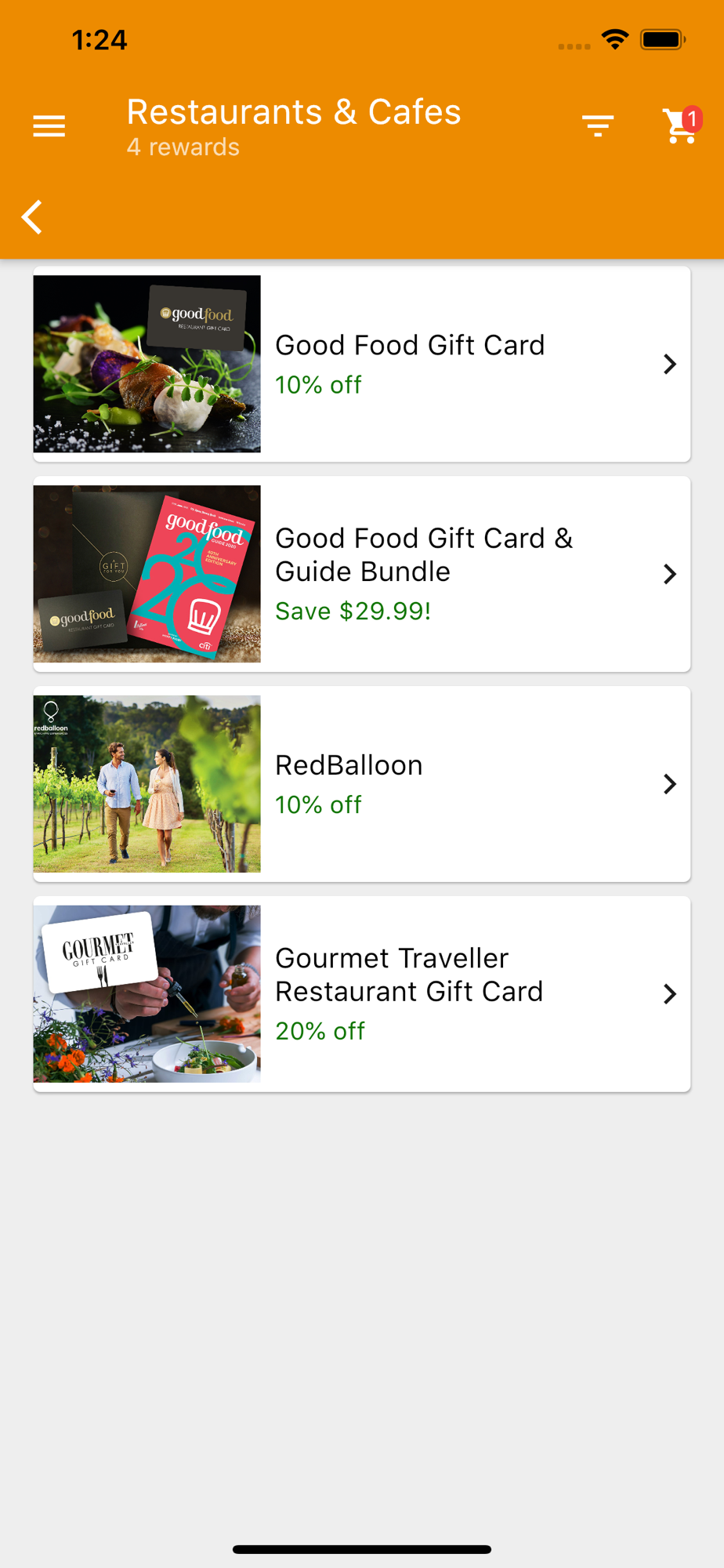Open Gourmet Traveller Restaurant Gift Card
Viewport: 724px width, 1568px height.
pyautogui.click(x=361, y=994)
